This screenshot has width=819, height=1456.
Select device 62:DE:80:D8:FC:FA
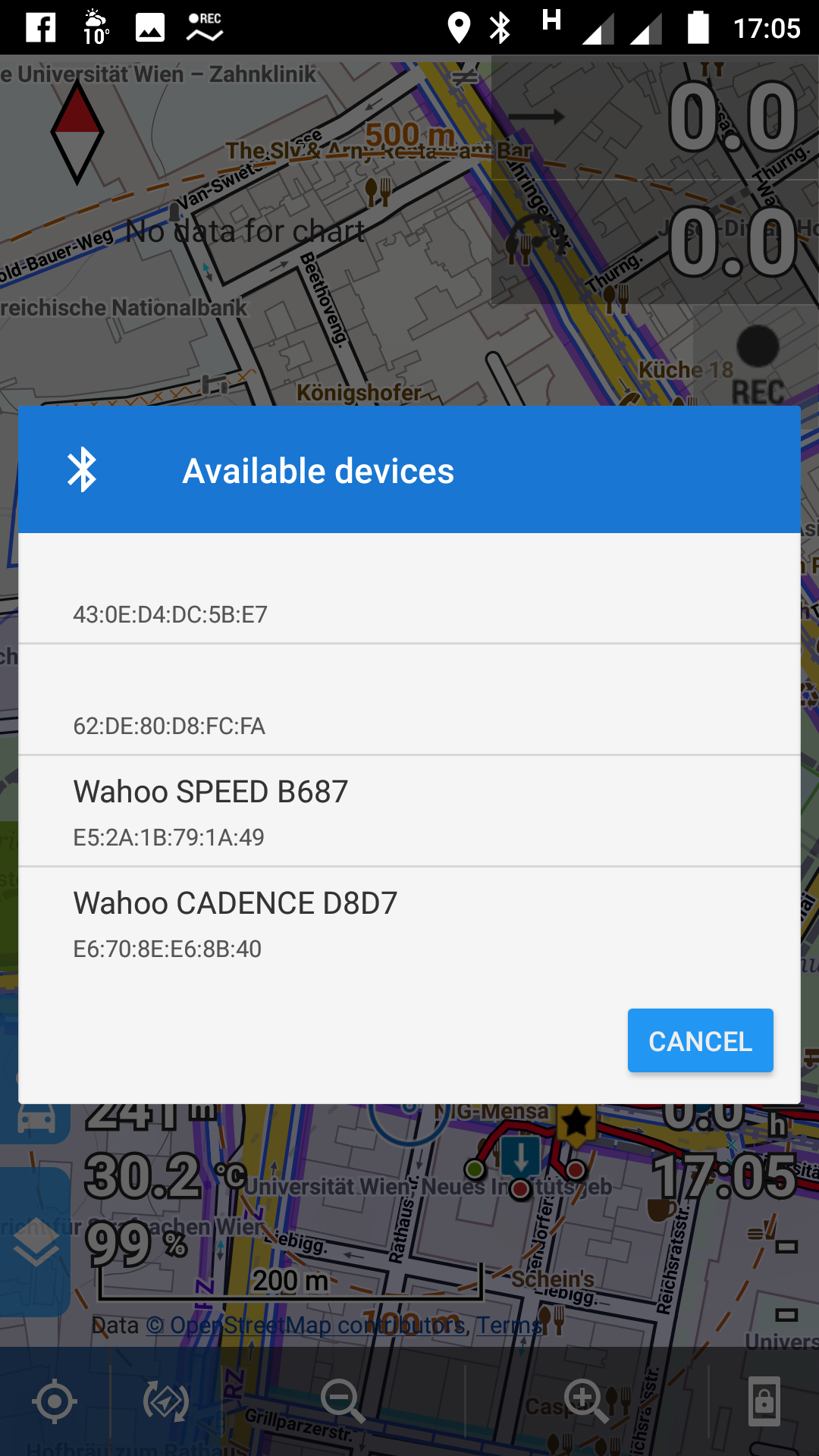(x=409, y=701)
